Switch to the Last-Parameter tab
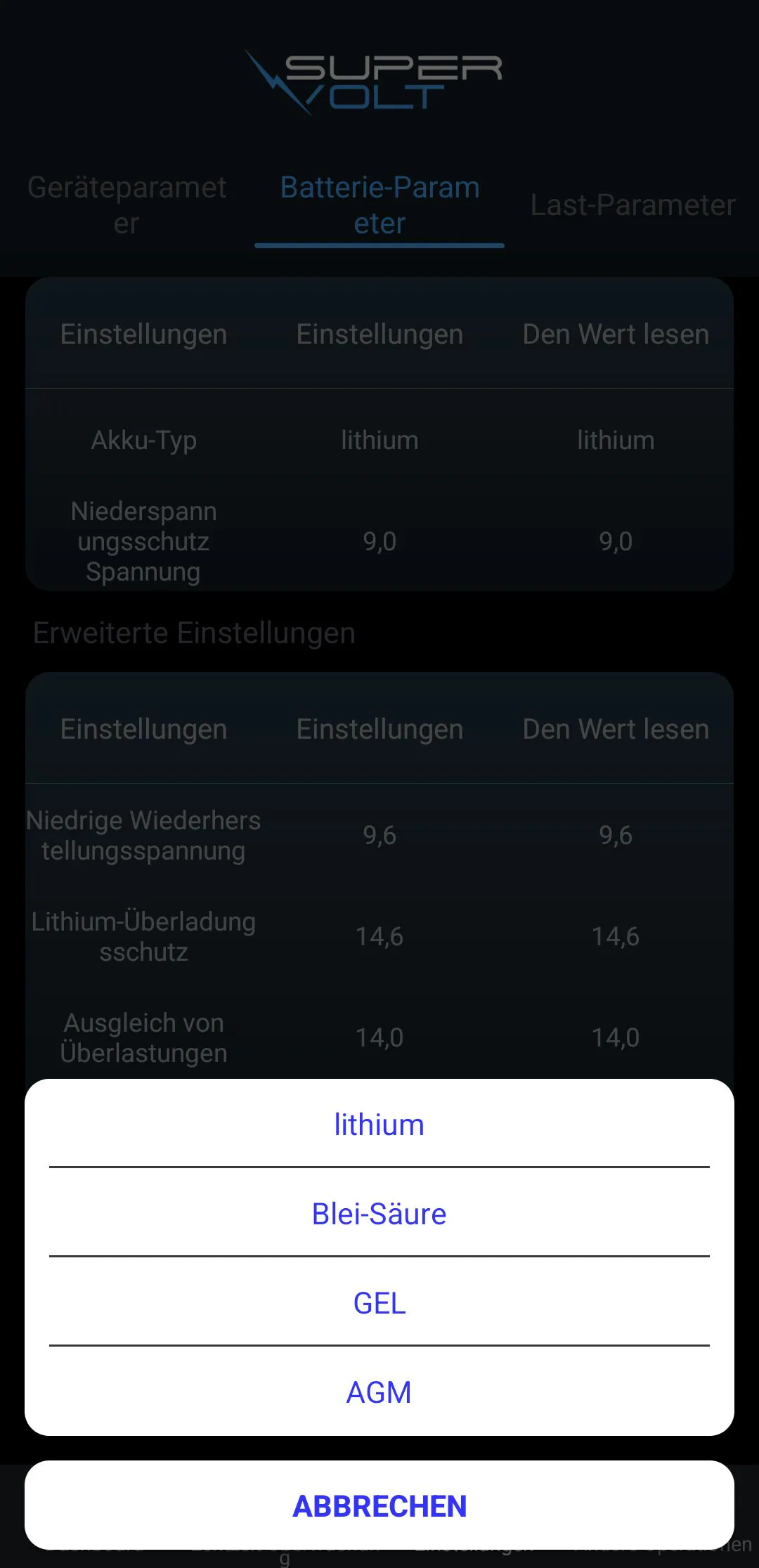Screen dimensions: 759x1568 [x=632, y=205]
